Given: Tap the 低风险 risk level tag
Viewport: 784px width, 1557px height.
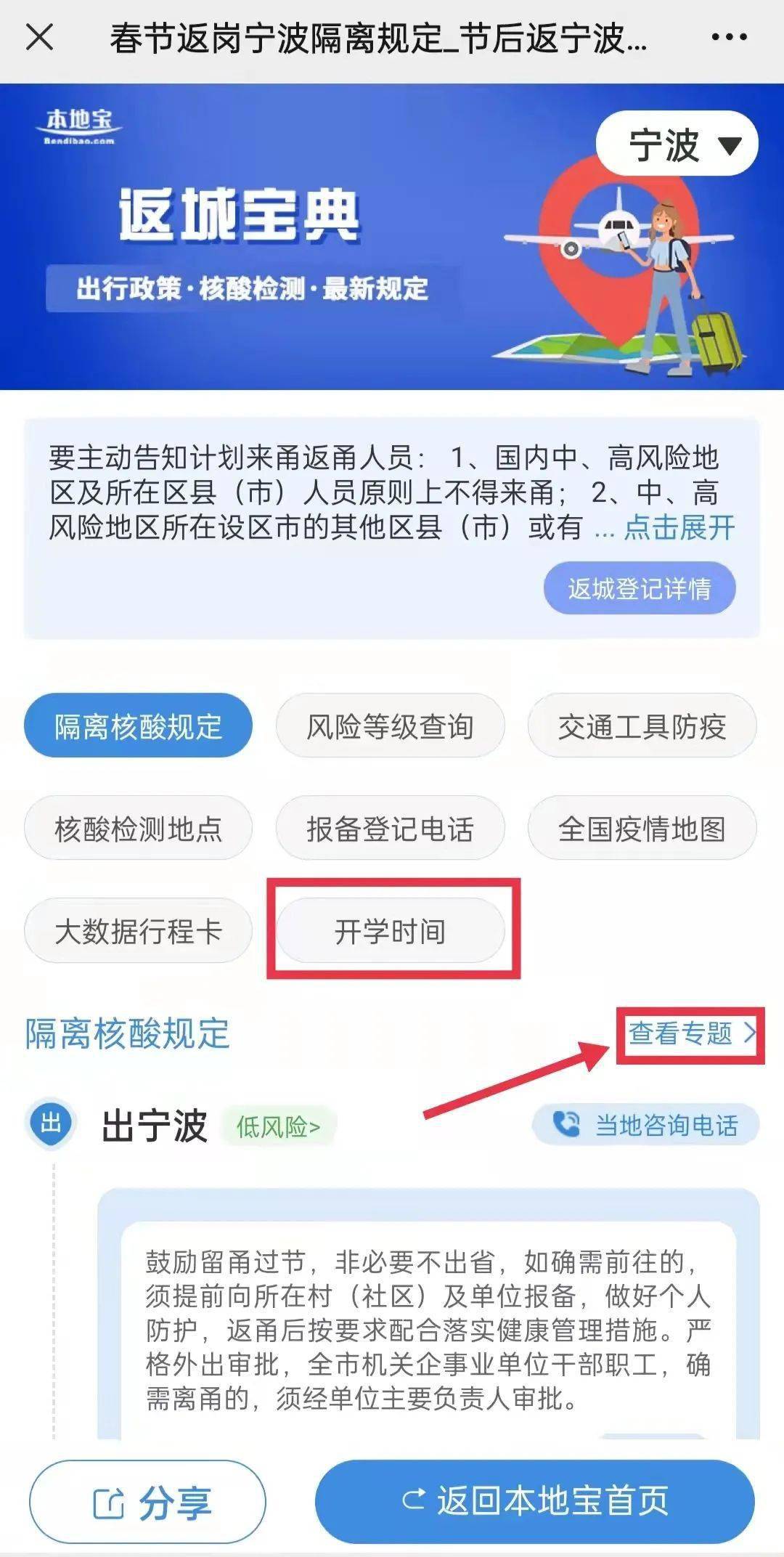Looking at the screenshot, I should click(x=279, y=1126).
